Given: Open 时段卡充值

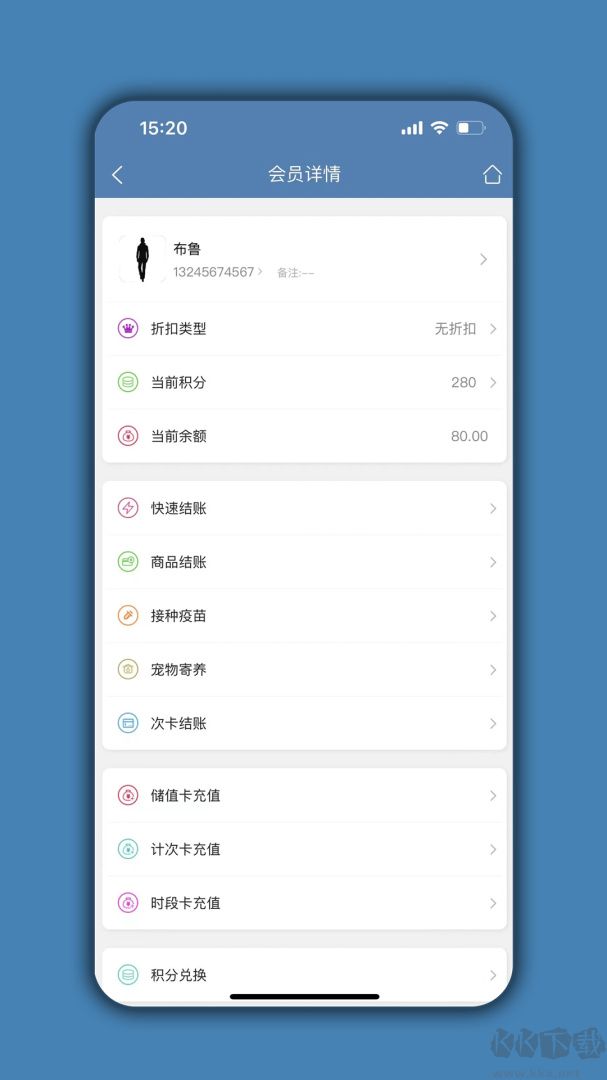Looking at the screenshot, I should [304, 903].
